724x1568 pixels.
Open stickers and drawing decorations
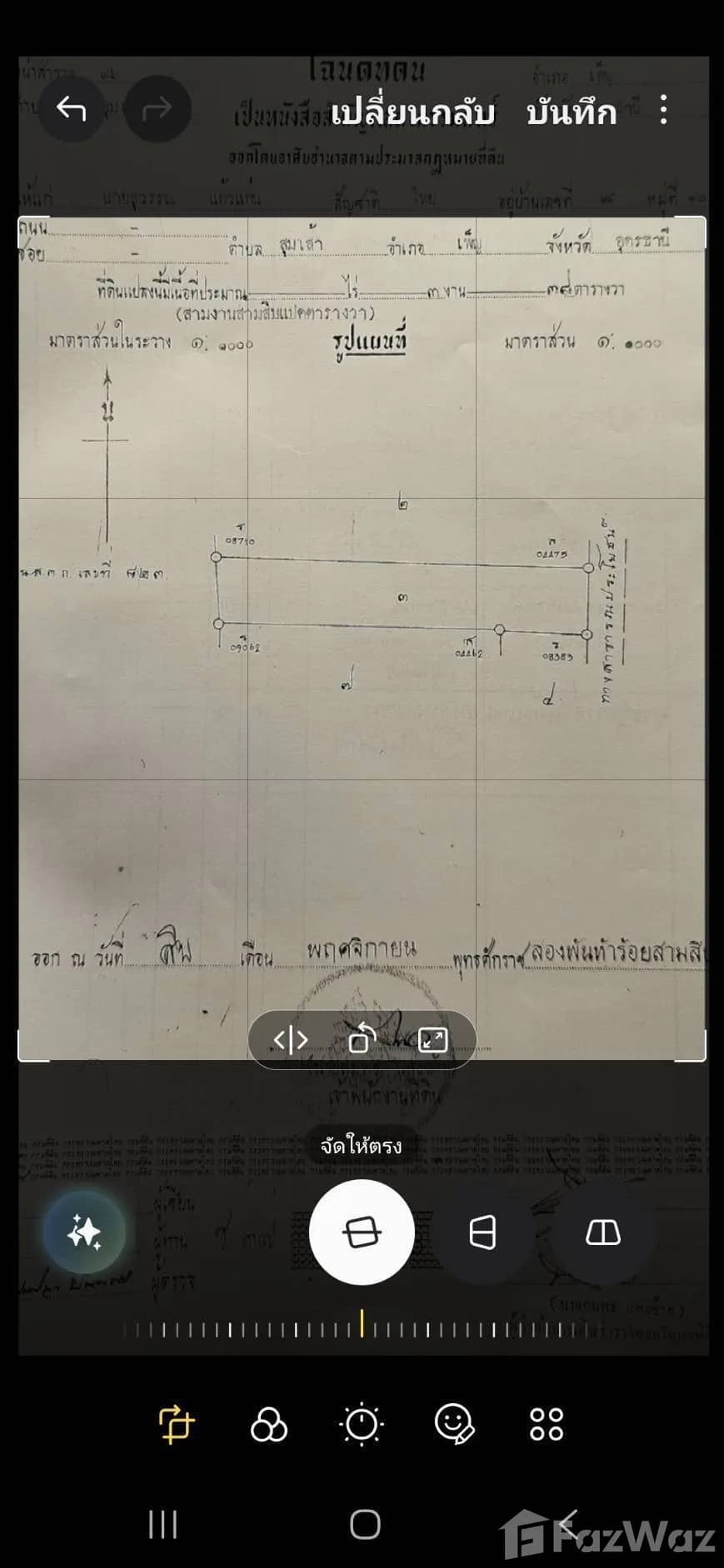[x=454, y=1423]
